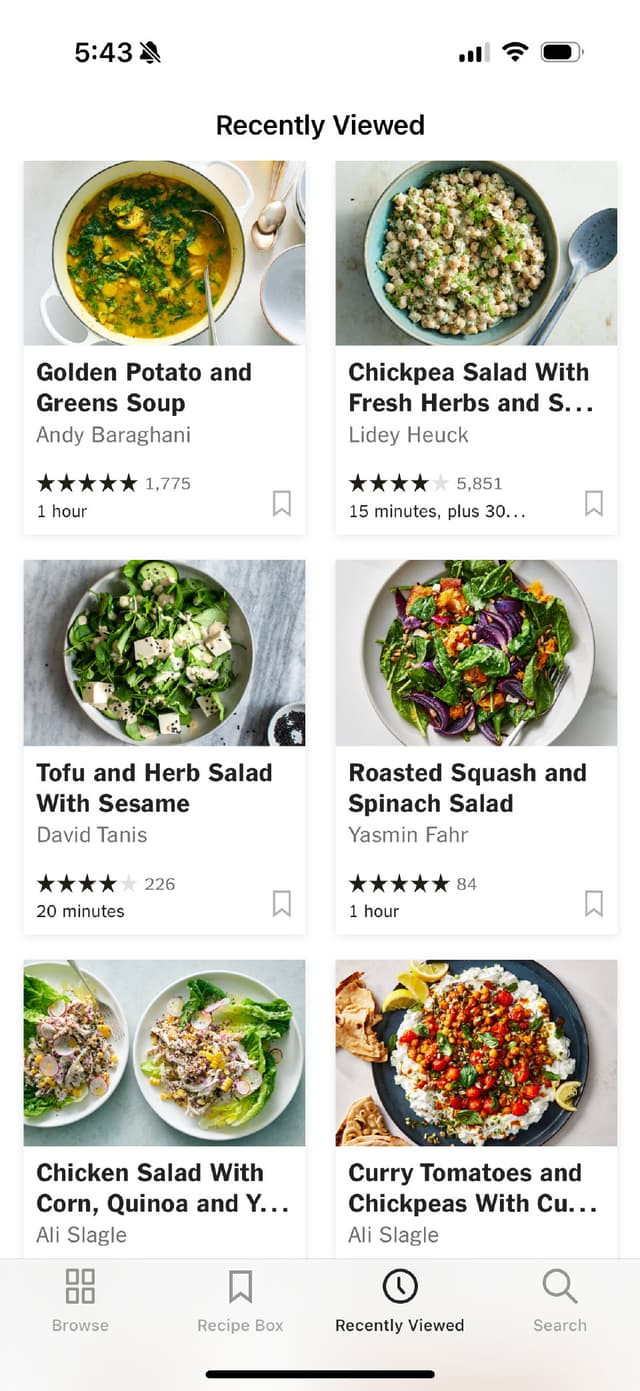The height and width of the screenshot is (1391, 640).
Task: Switch to the Search tab
Action: click(560, 1299)
